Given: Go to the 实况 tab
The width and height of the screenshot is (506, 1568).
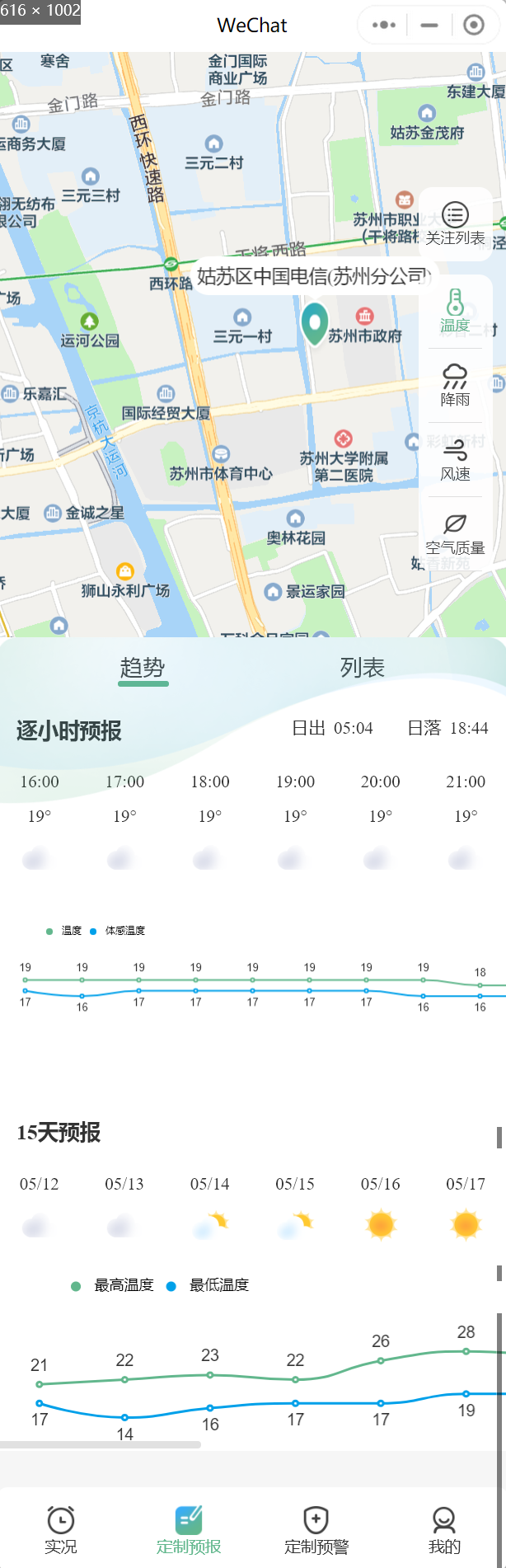Looking at the screenshot, I should pyautogui.click(x=61, y=1530).
